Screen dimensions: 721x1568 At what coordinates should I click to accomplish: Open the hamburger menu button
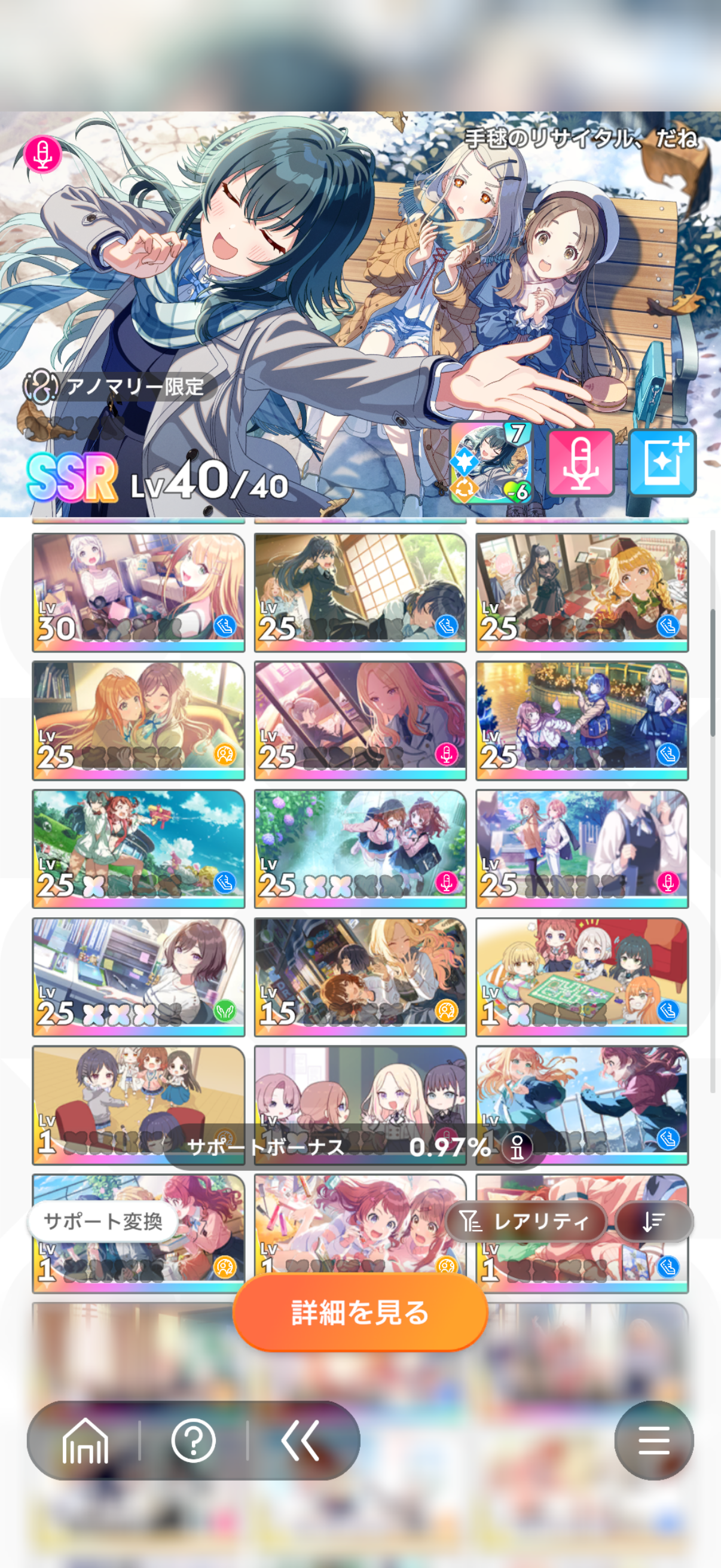coord(653,1441)
